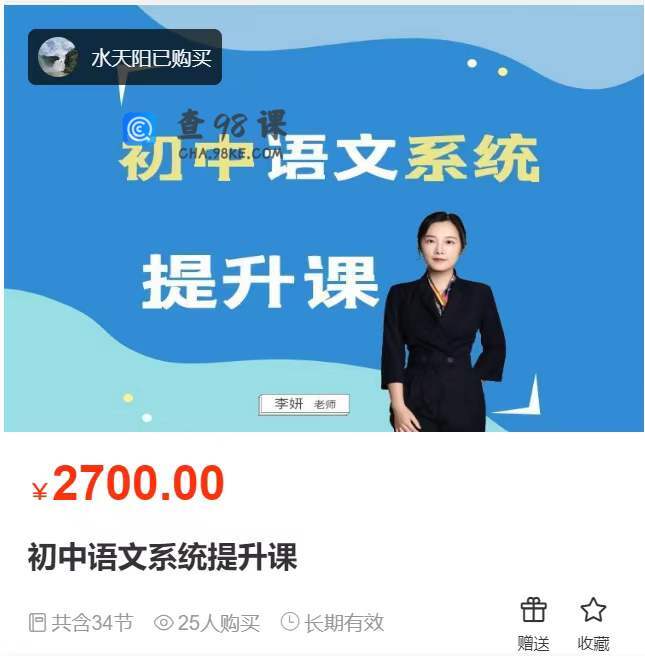The image size is (645, 656).
Task: Add this course to 收藏 favorites
Action: [593, 611]
